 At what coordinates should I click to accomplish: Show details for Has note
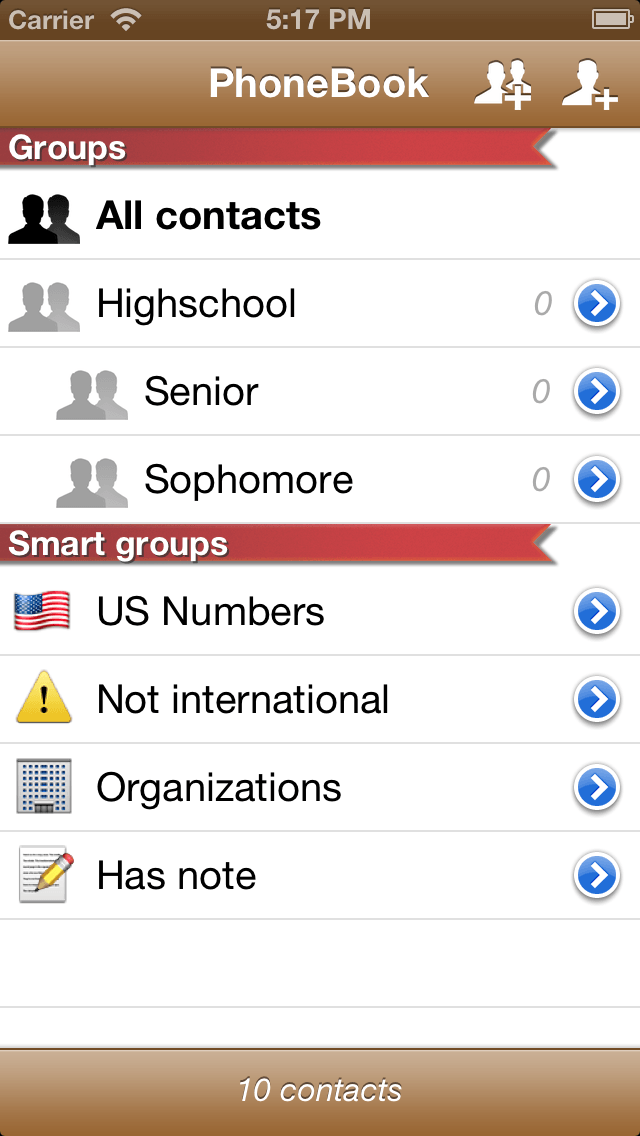click(x=597, y=876)
